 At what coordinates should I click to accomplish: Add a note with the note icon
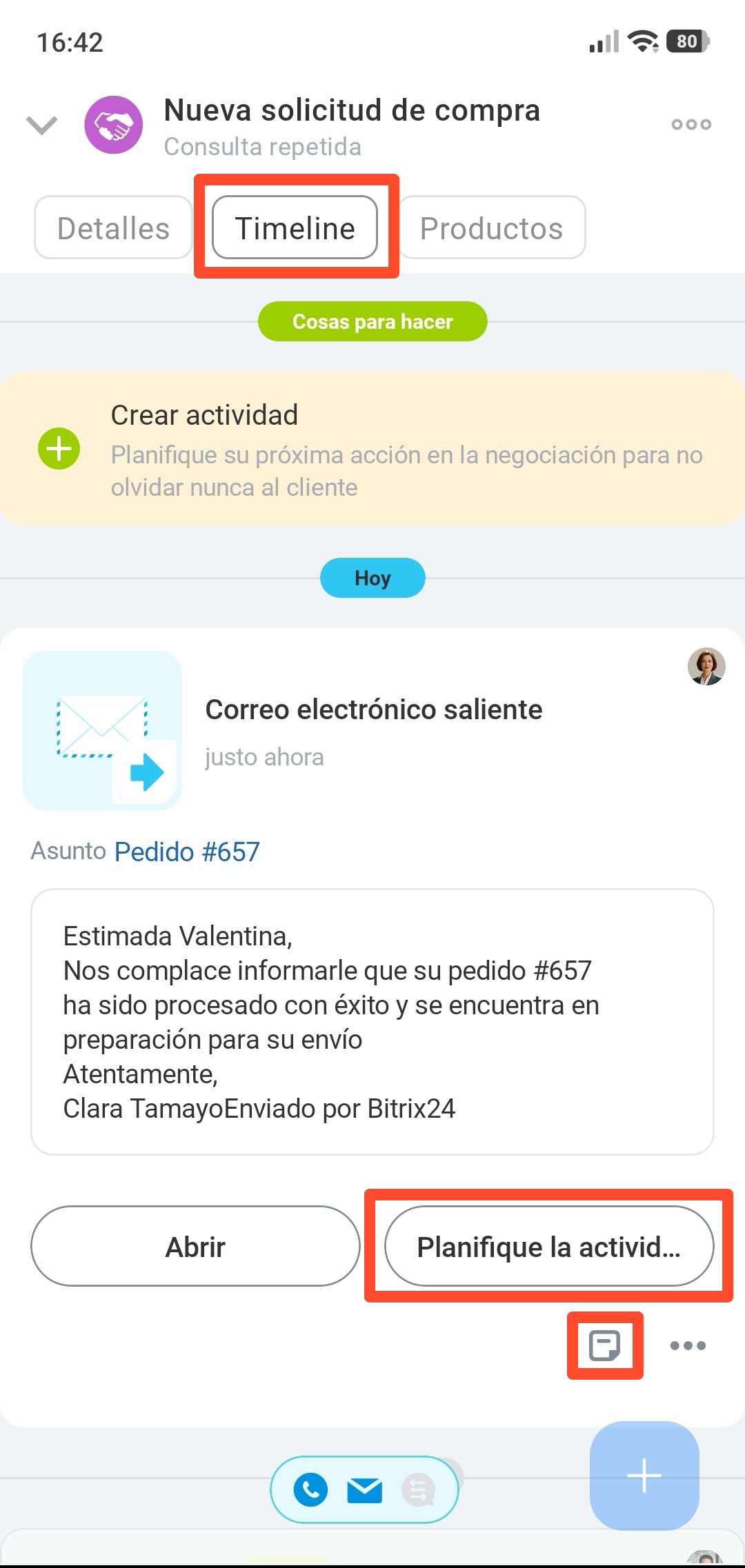605,1345
